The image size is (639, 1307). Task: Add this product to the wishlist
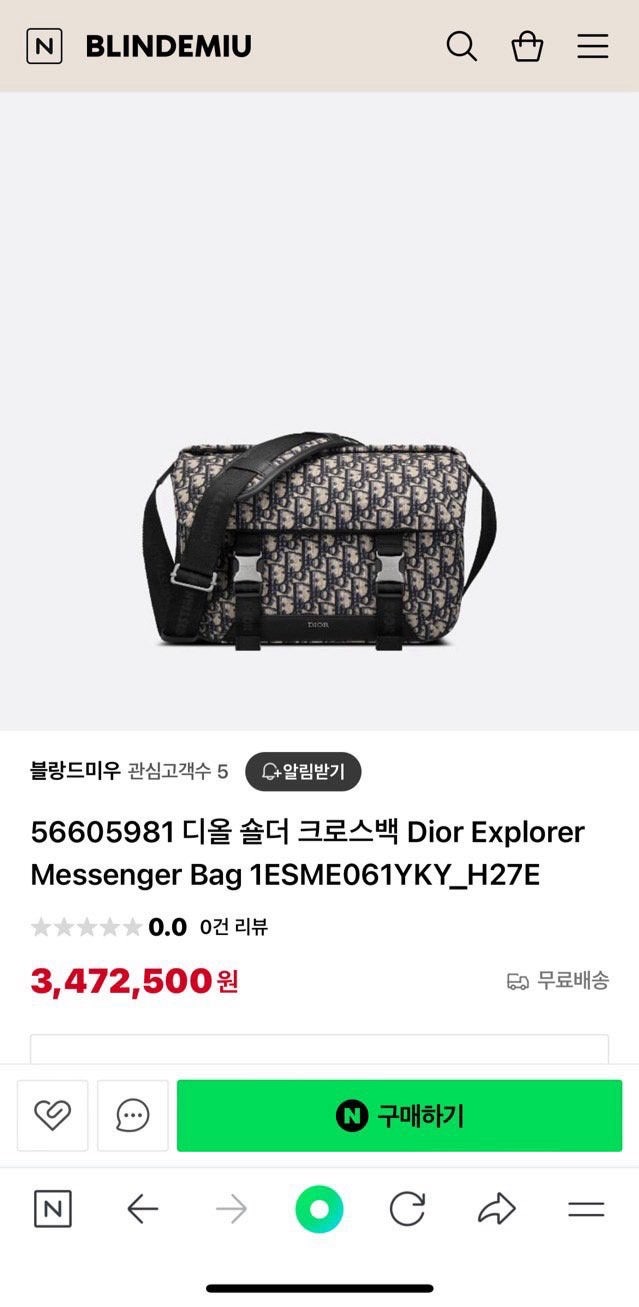pyautogui.click(x=52, y=1115)
